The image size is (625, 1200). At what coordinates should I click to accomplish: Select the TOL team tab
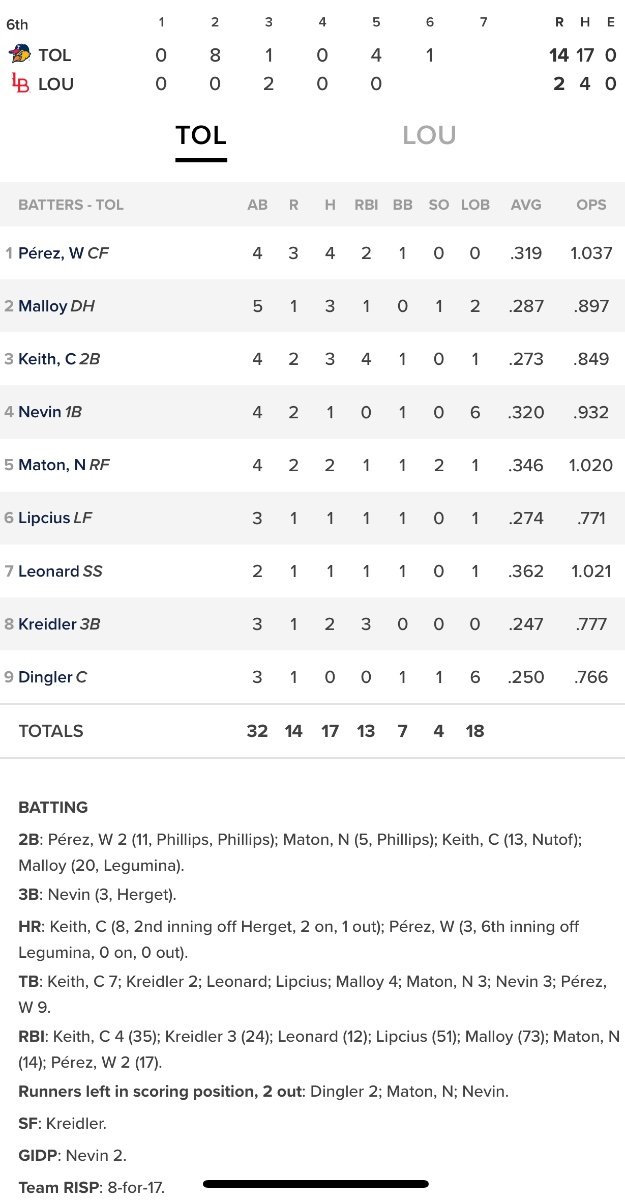tap(200, 136)
